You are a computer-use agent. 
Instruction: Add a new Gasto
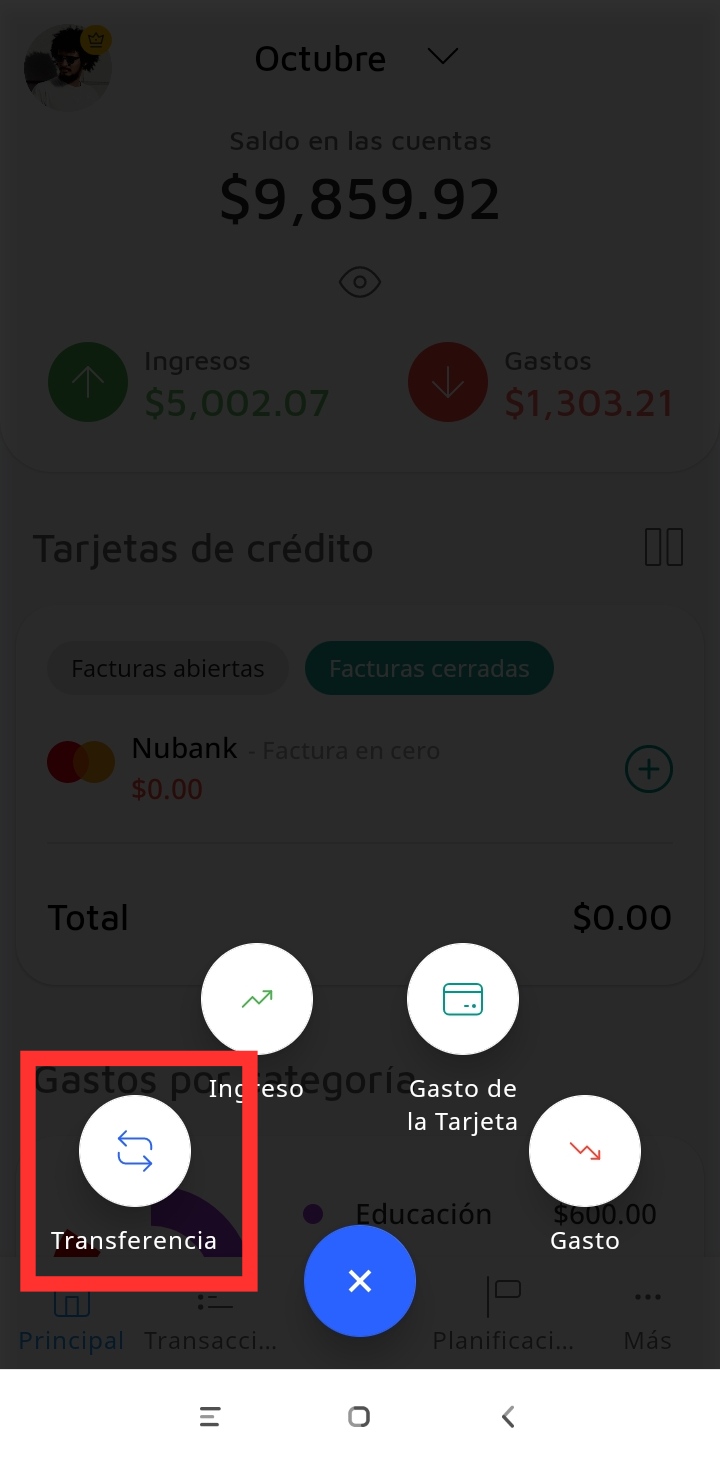point(584,1151)
